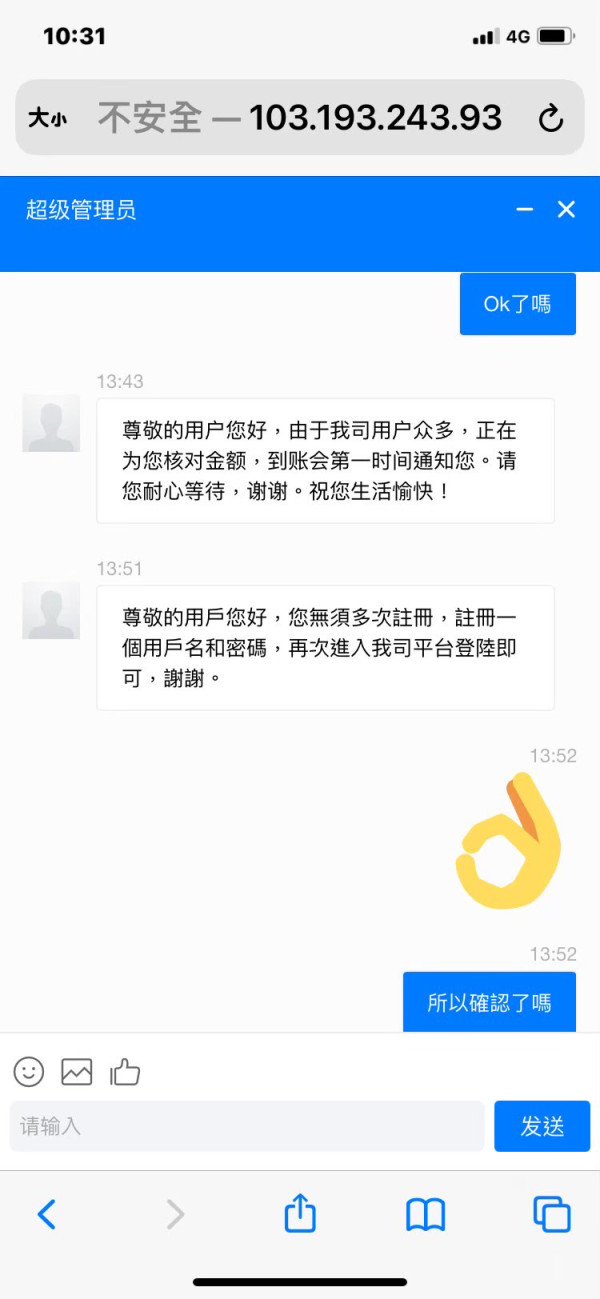
Task: Tap 发送 to send the message
Action: coord(542,1126)
